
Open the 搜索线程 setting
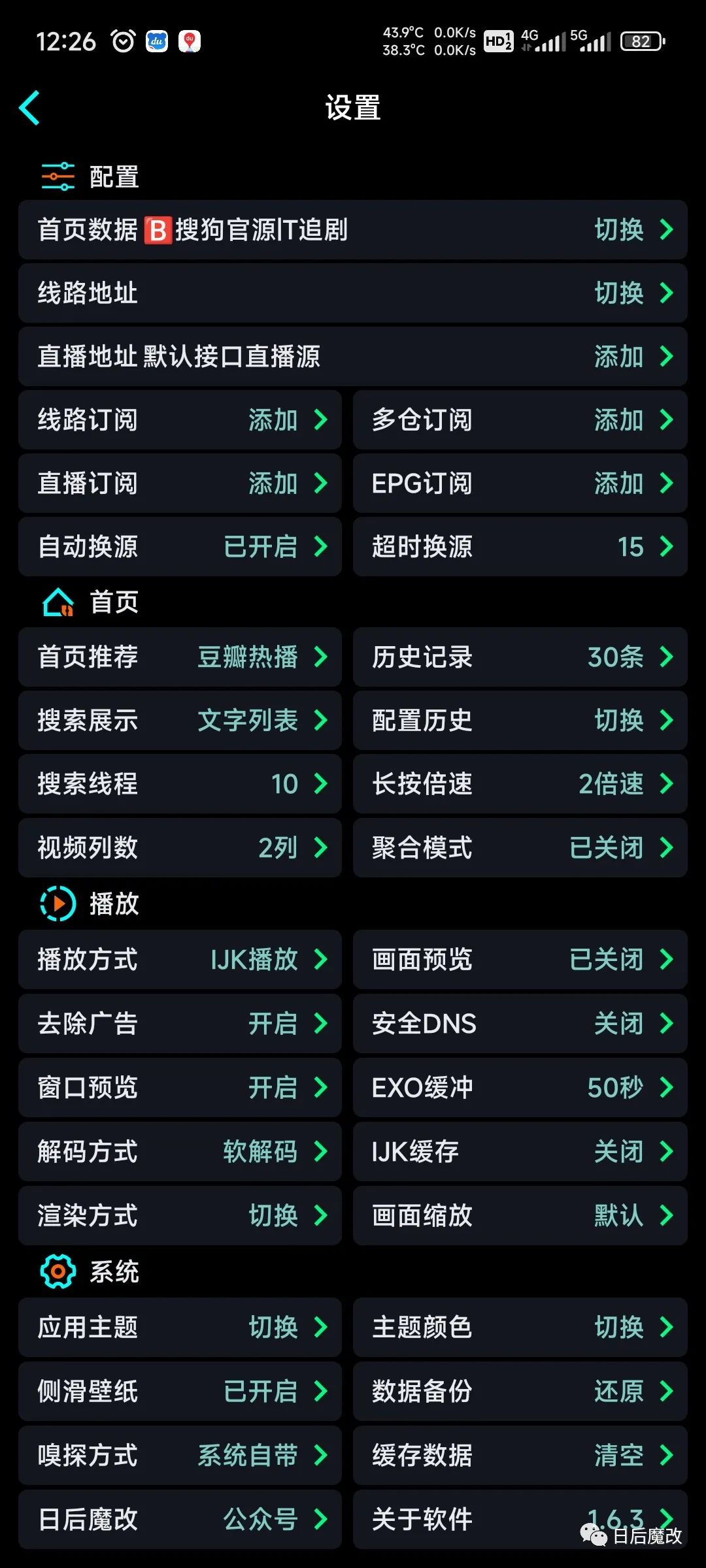[x=180, y=784]
